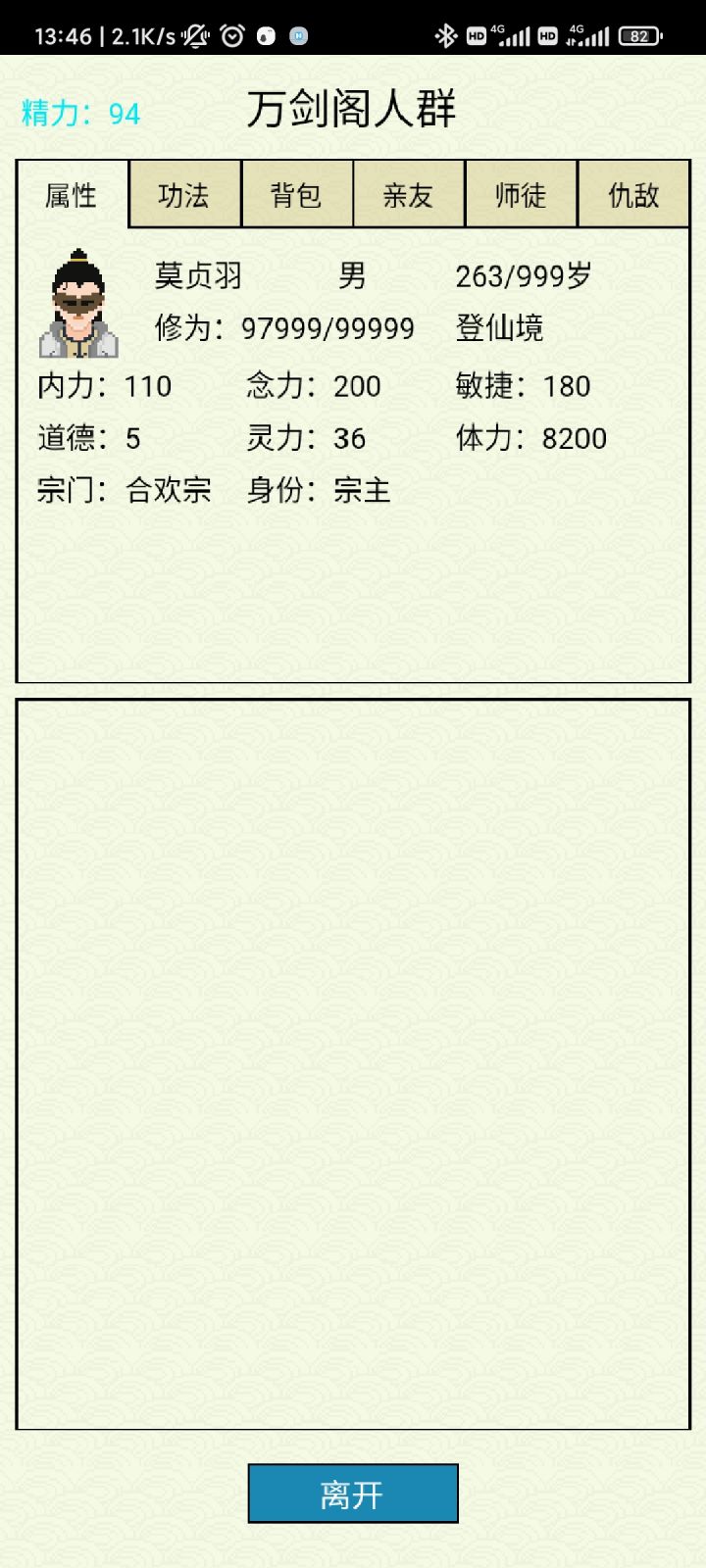Screen dimensions: 706x1568
Task: Tap the character name 莫贞羽
Action: pyautogui.click(x=202, y=276)
